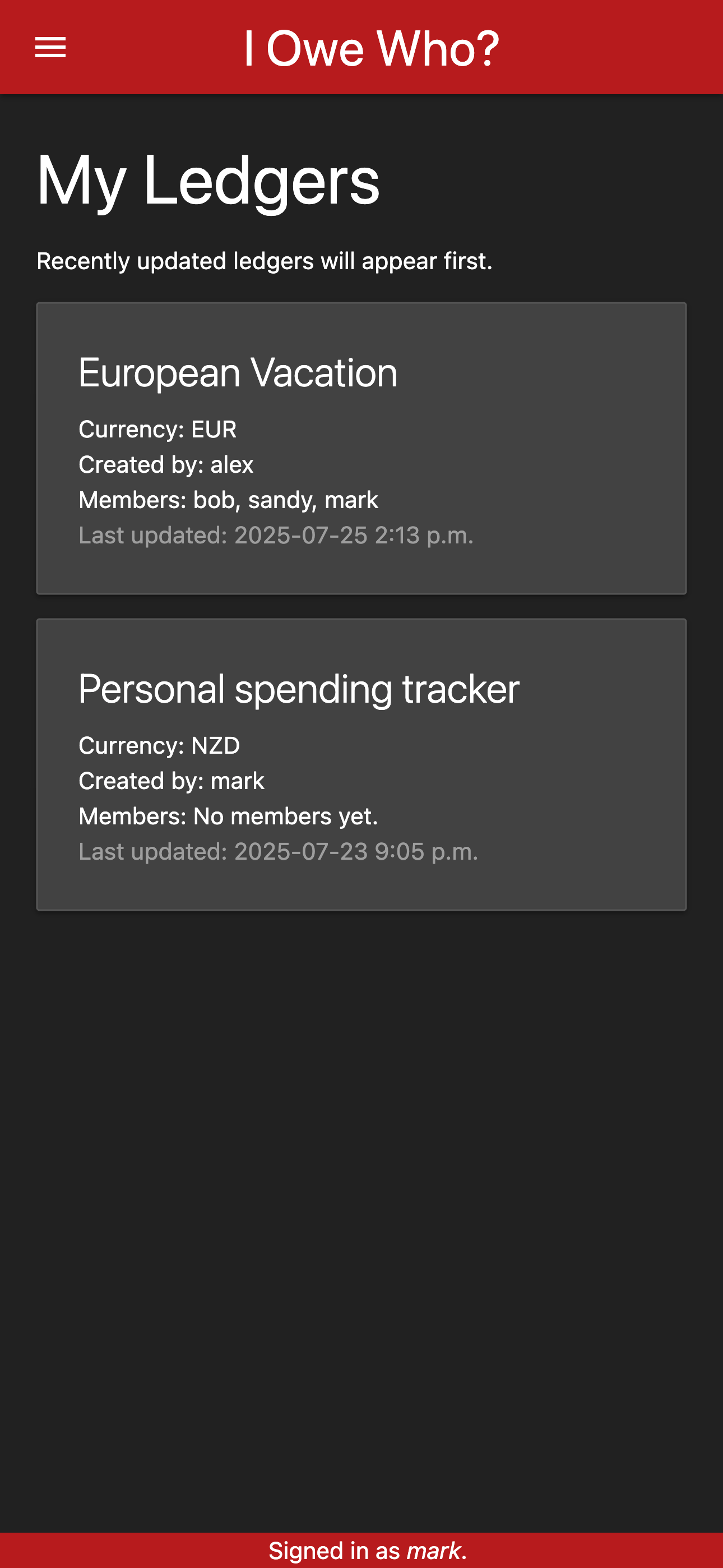Open the Personal spending tracker ledger
Image resolution: width=723 pixels, height=1568 pixels.
point(361,764)
